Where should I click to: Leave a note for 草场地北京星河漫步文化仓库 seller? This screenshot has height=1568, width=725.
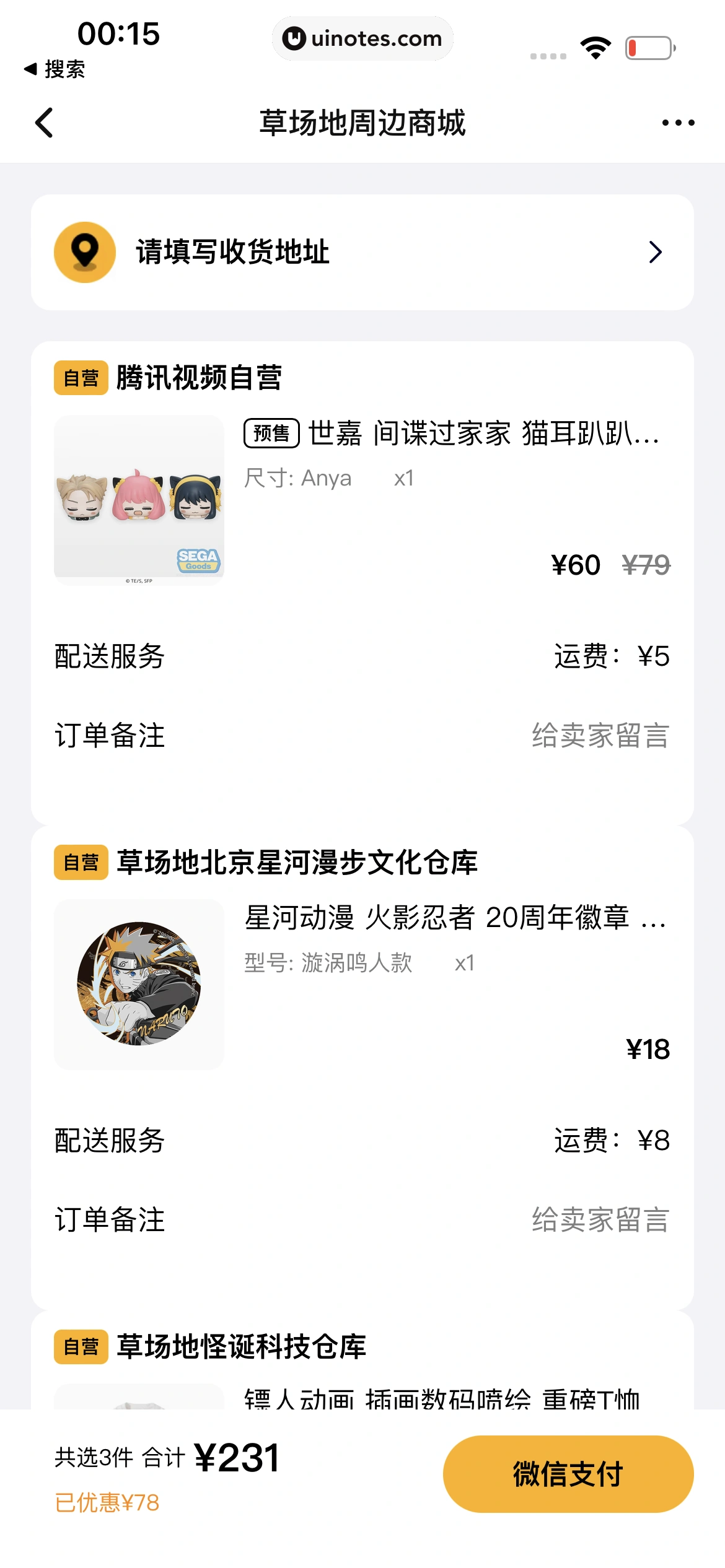pyautogui.click(x=600, y=1220)
